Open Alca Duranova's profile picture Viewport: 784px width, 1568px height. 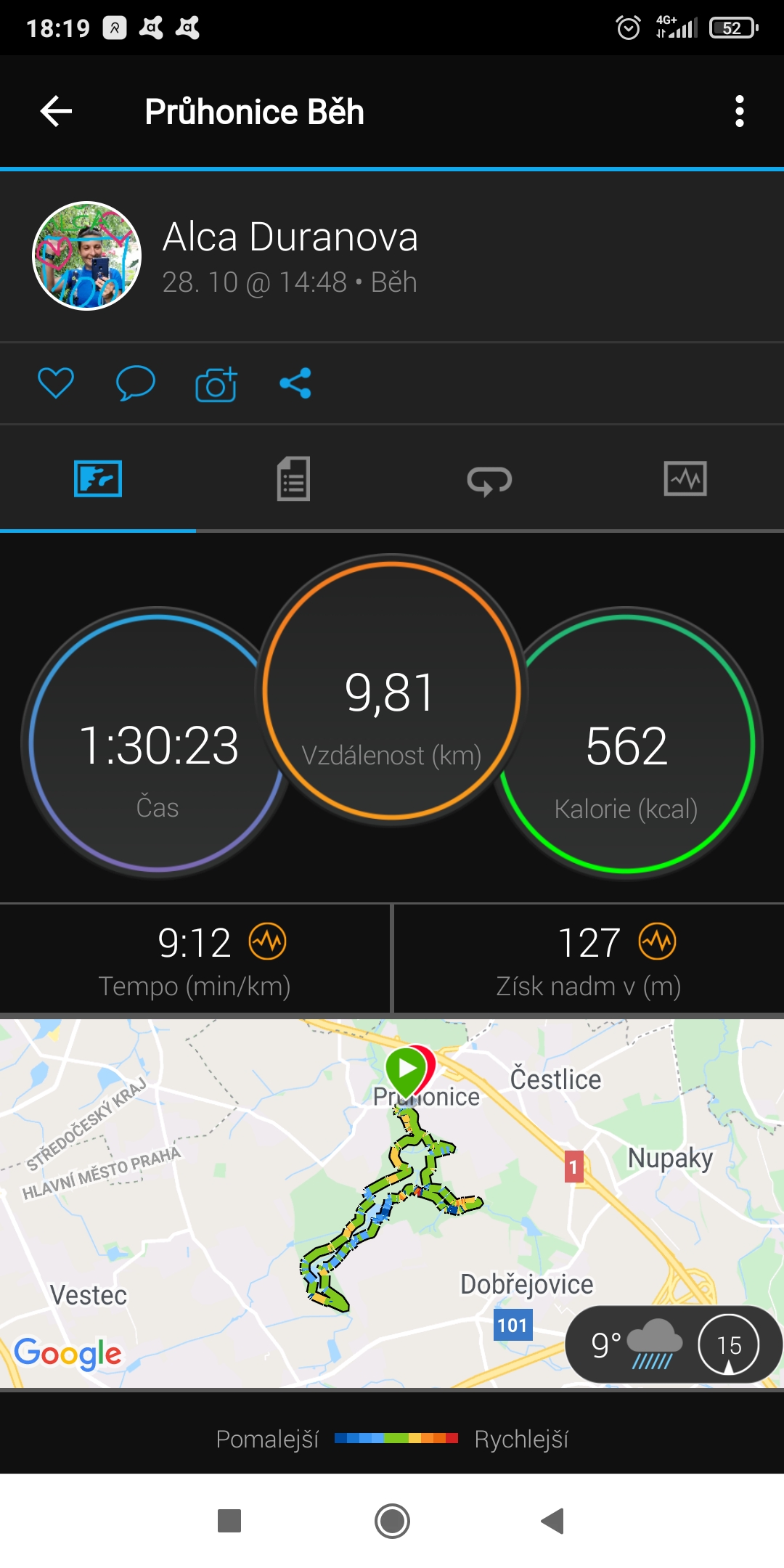[87, 256]
